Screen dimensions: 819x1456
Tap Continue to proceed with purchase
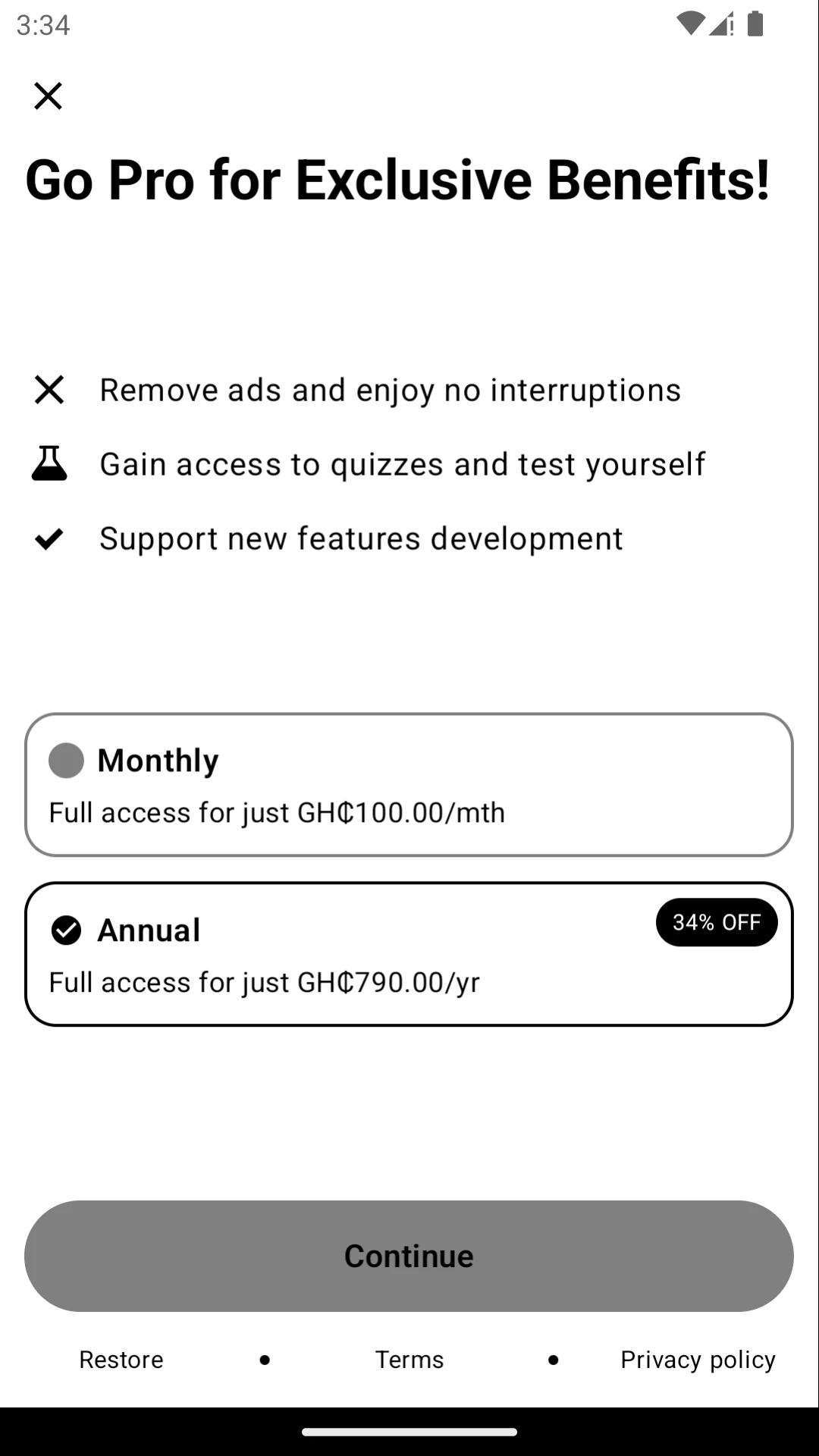409,1256
